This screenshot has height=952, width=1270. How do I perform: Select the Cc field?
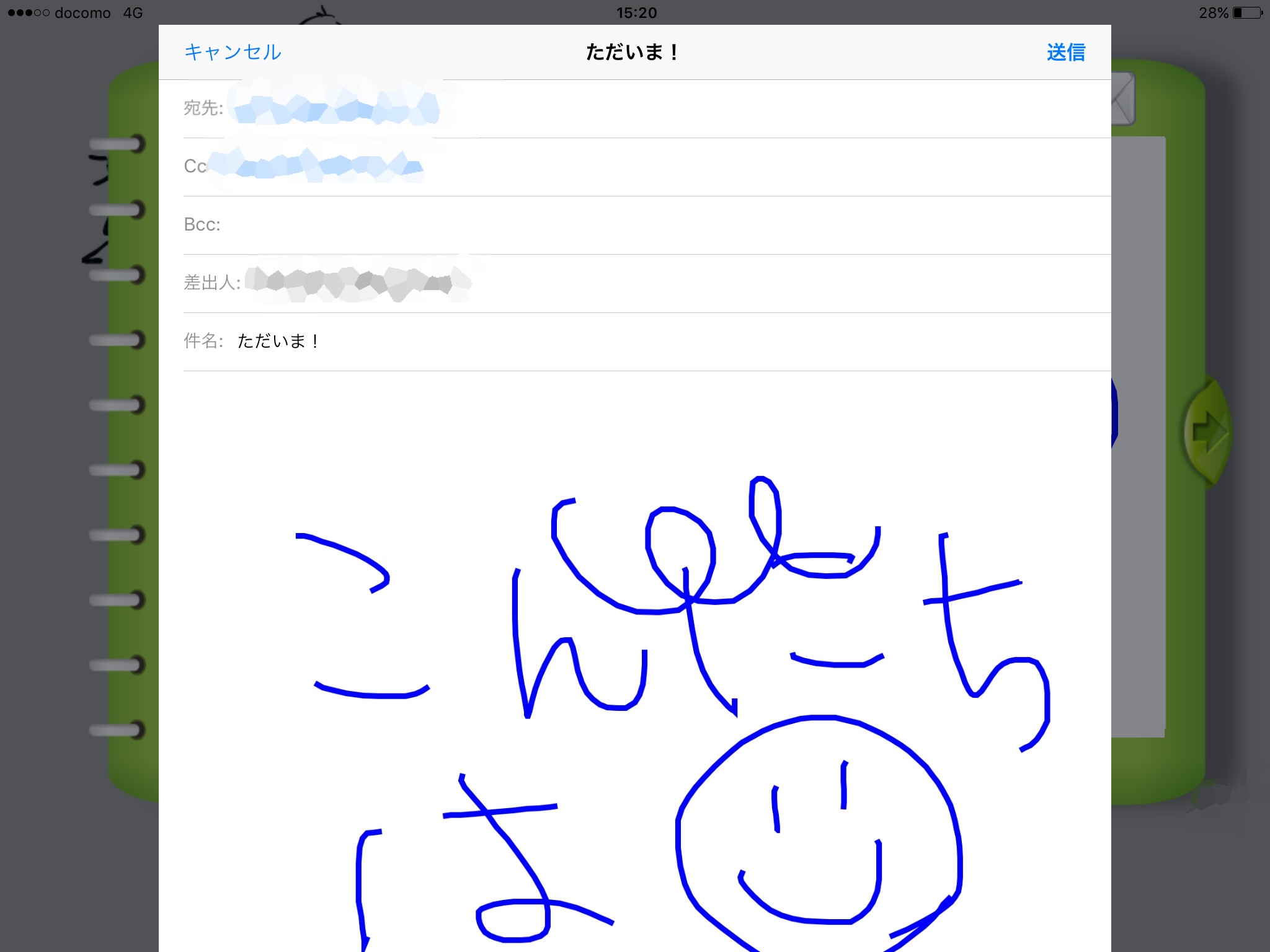tap(647, 167)
